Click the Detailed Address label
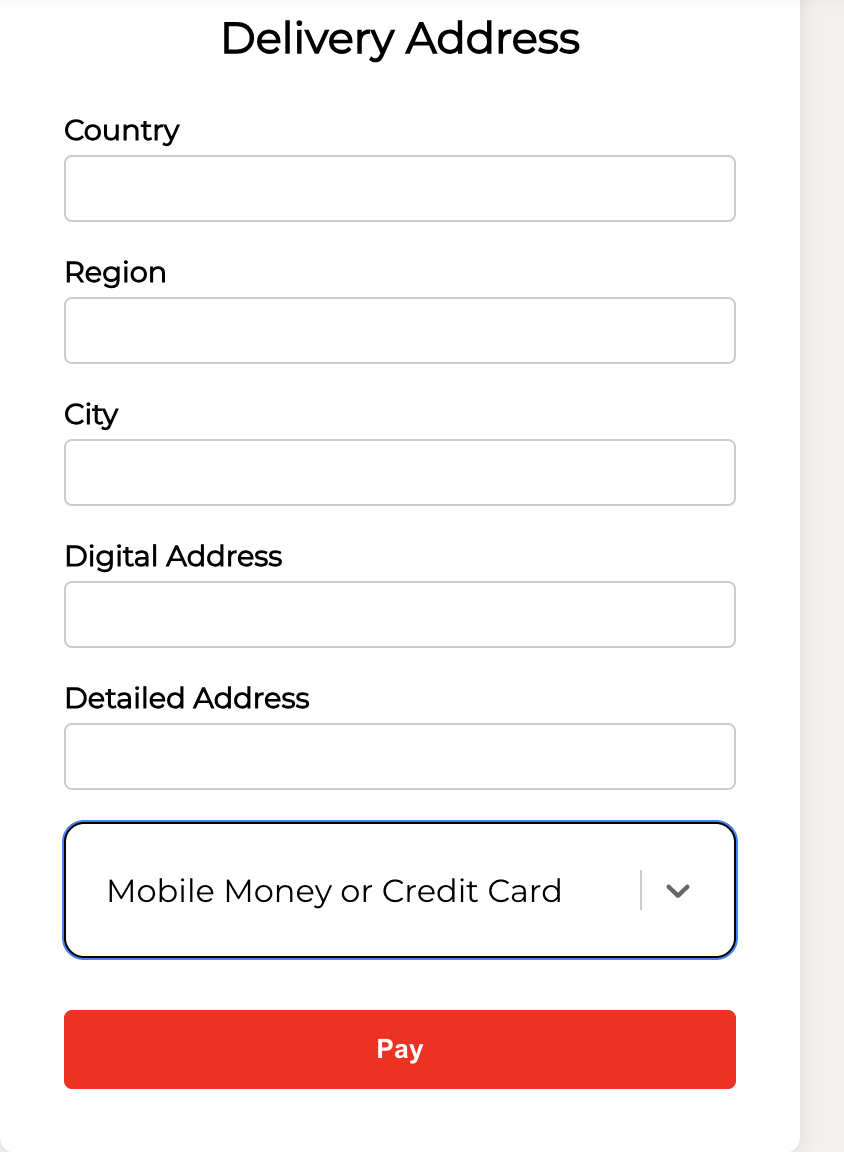Viewport: 844px width, 1152px height. click(187, 698)
